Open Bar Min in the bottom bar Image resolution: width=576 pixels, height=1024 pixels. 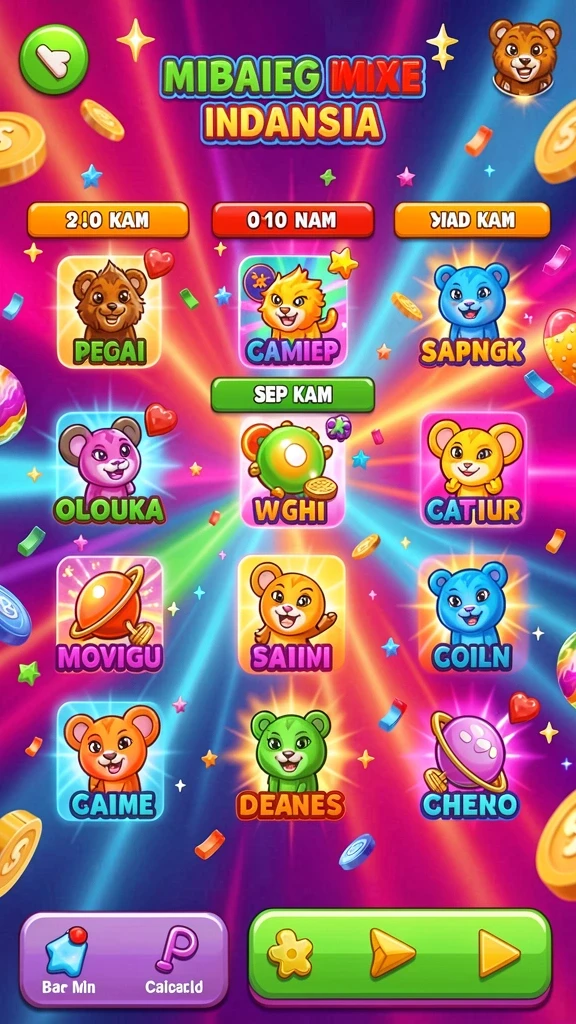tap(66, 958)
